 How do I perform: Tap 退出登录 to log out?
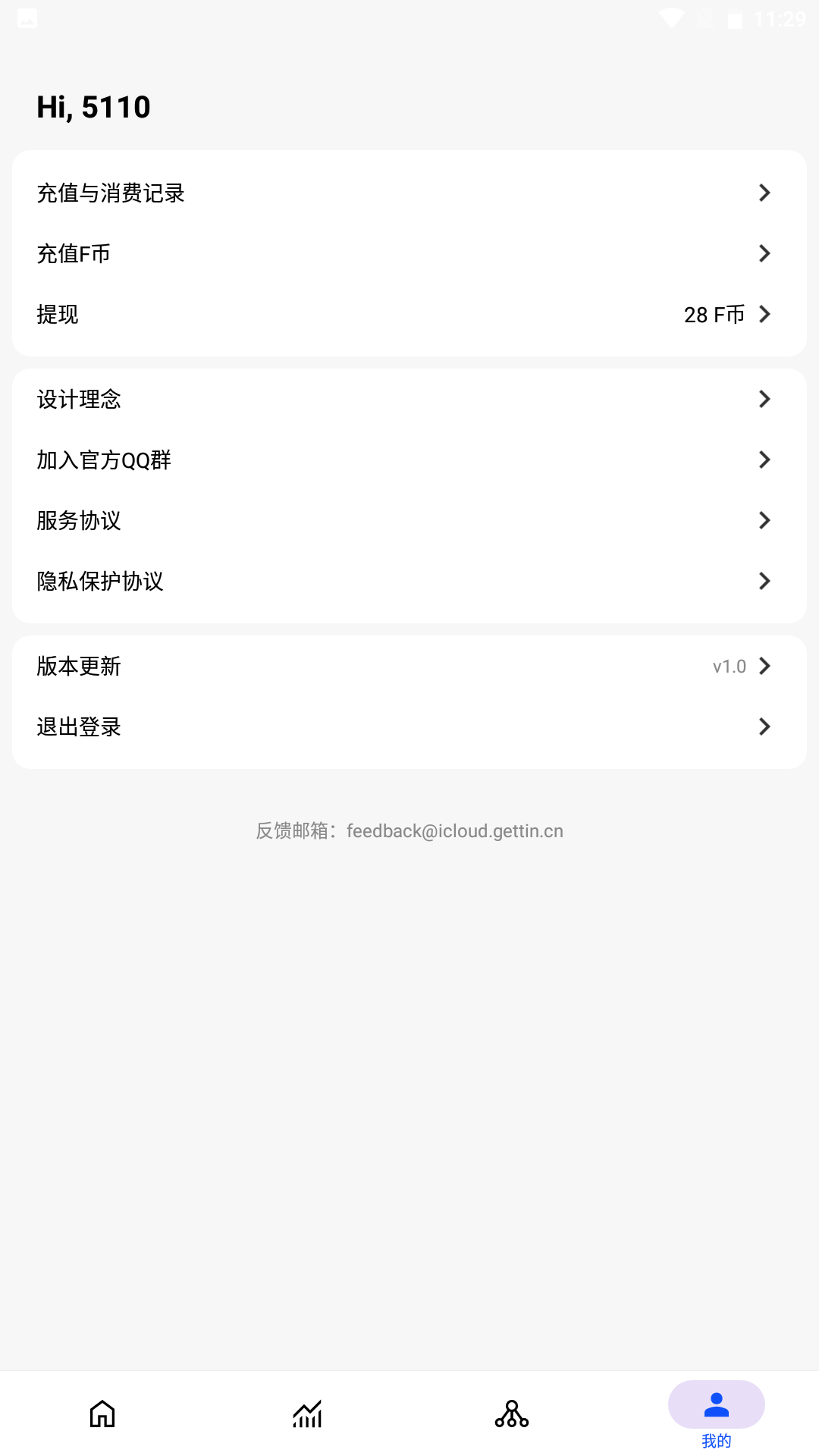click(x=409, y=726)
